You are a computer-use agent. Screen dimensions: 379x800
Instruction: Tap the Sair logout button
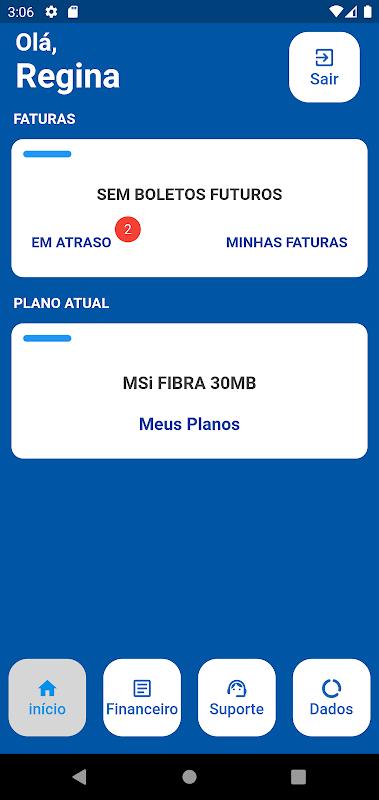click(x=324, y=67)
